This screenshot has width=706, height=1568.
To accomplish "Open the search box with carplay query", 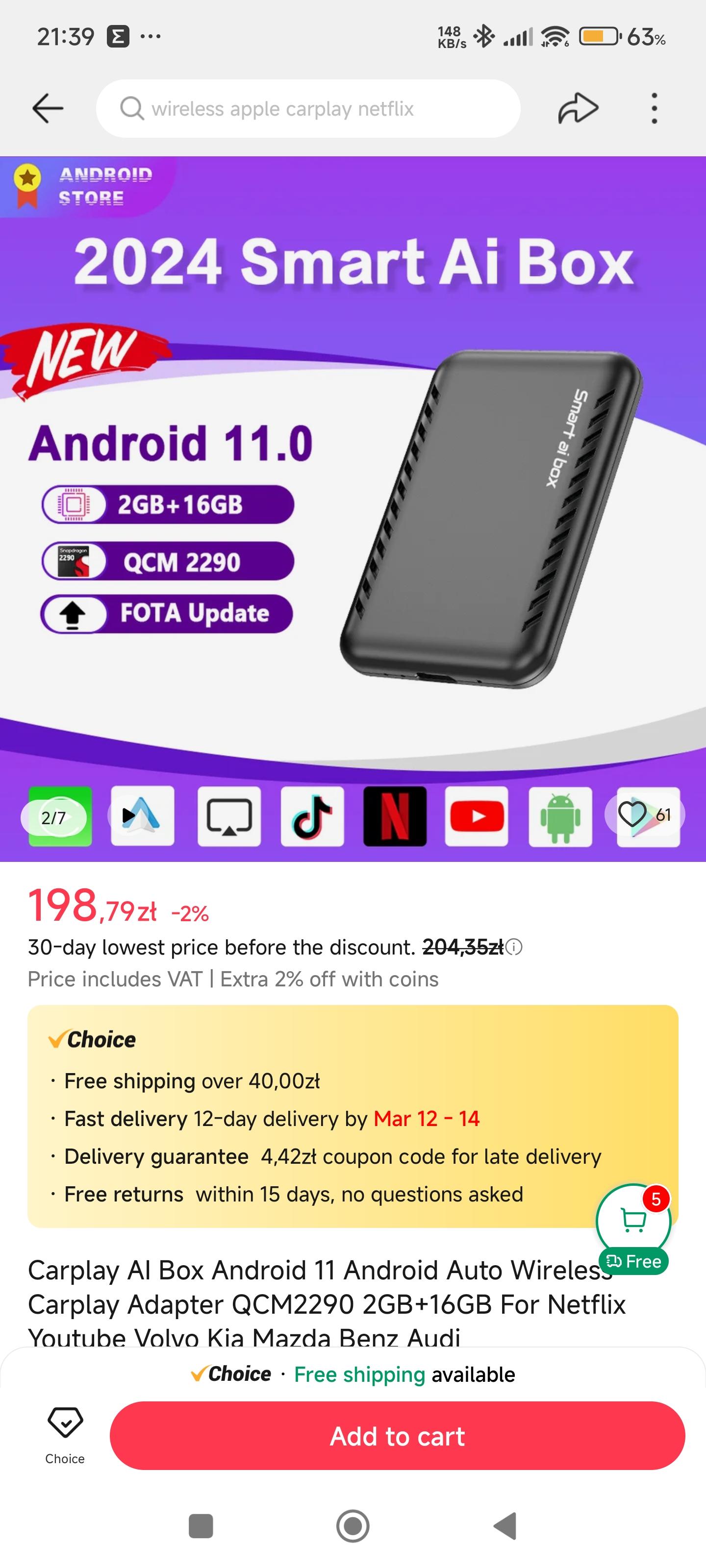I will pos(307,108).
